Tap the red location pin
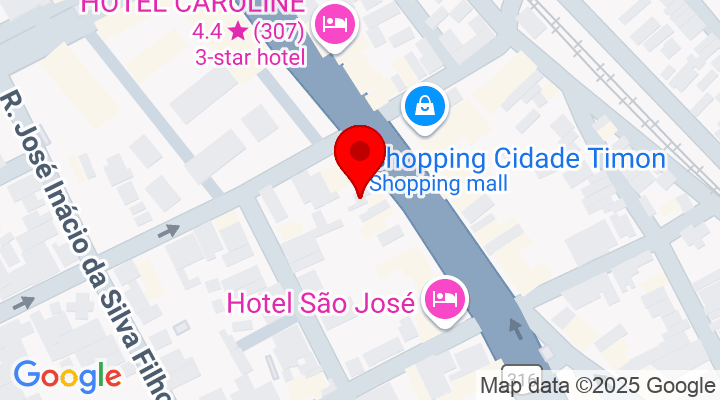720x400 pixels. pos(359,155)
